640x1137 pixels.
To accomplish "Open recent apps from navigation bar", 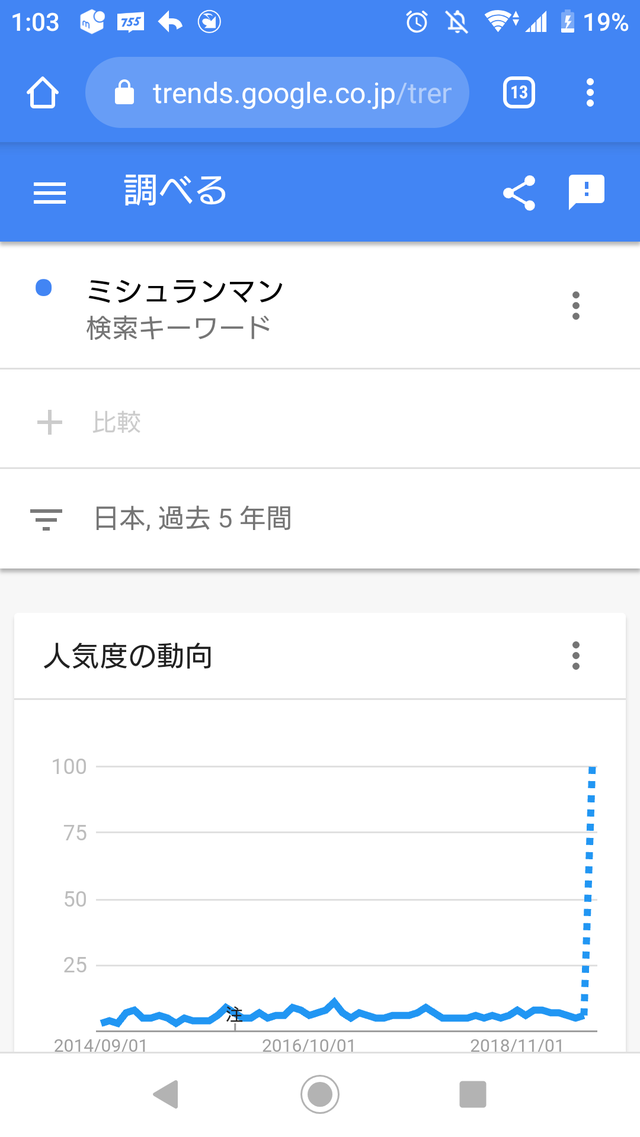I will coord(473,1094).
